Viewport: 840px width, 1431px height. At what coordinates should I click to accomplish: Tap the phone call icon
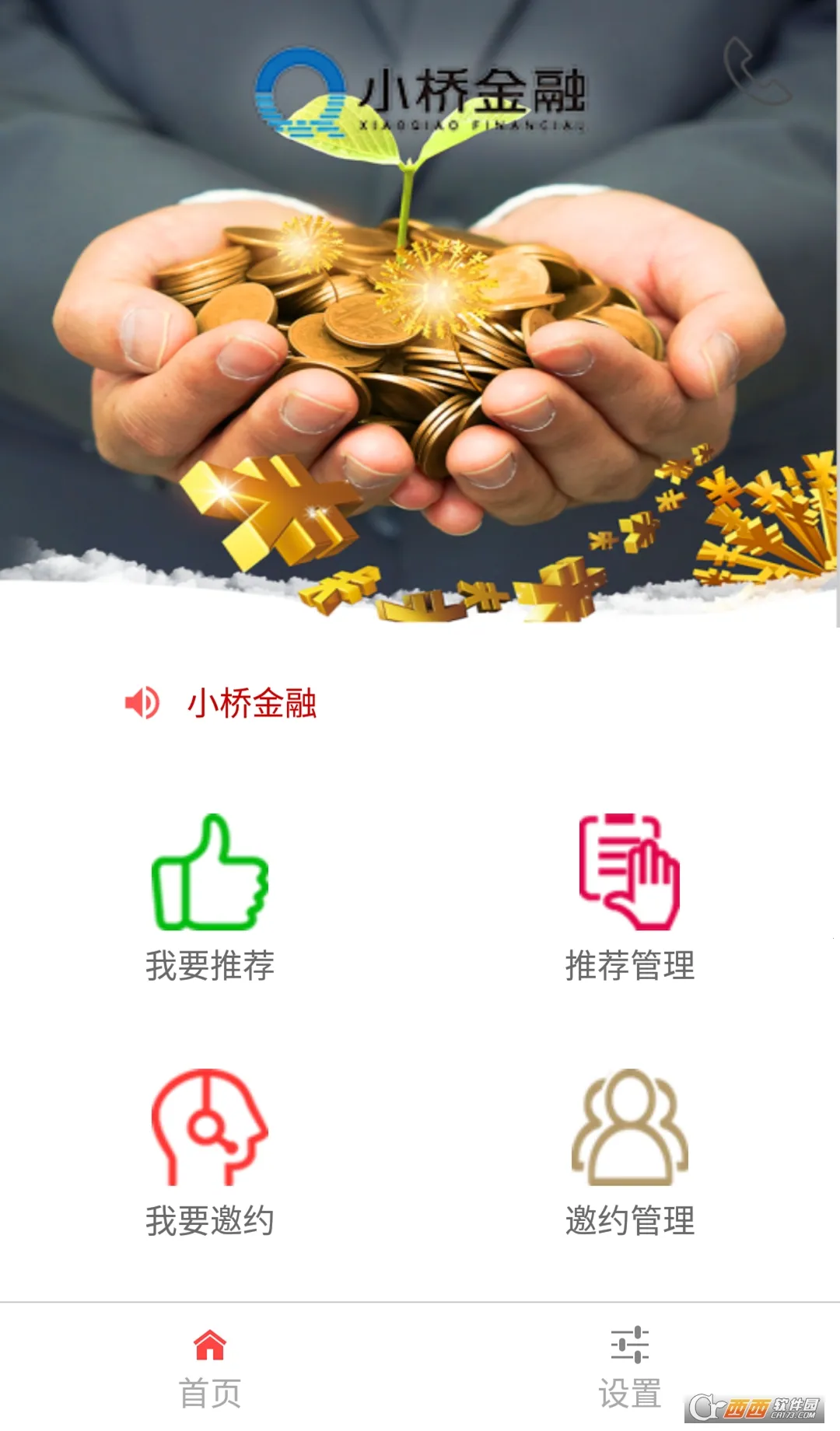click(x=756, y=72)
